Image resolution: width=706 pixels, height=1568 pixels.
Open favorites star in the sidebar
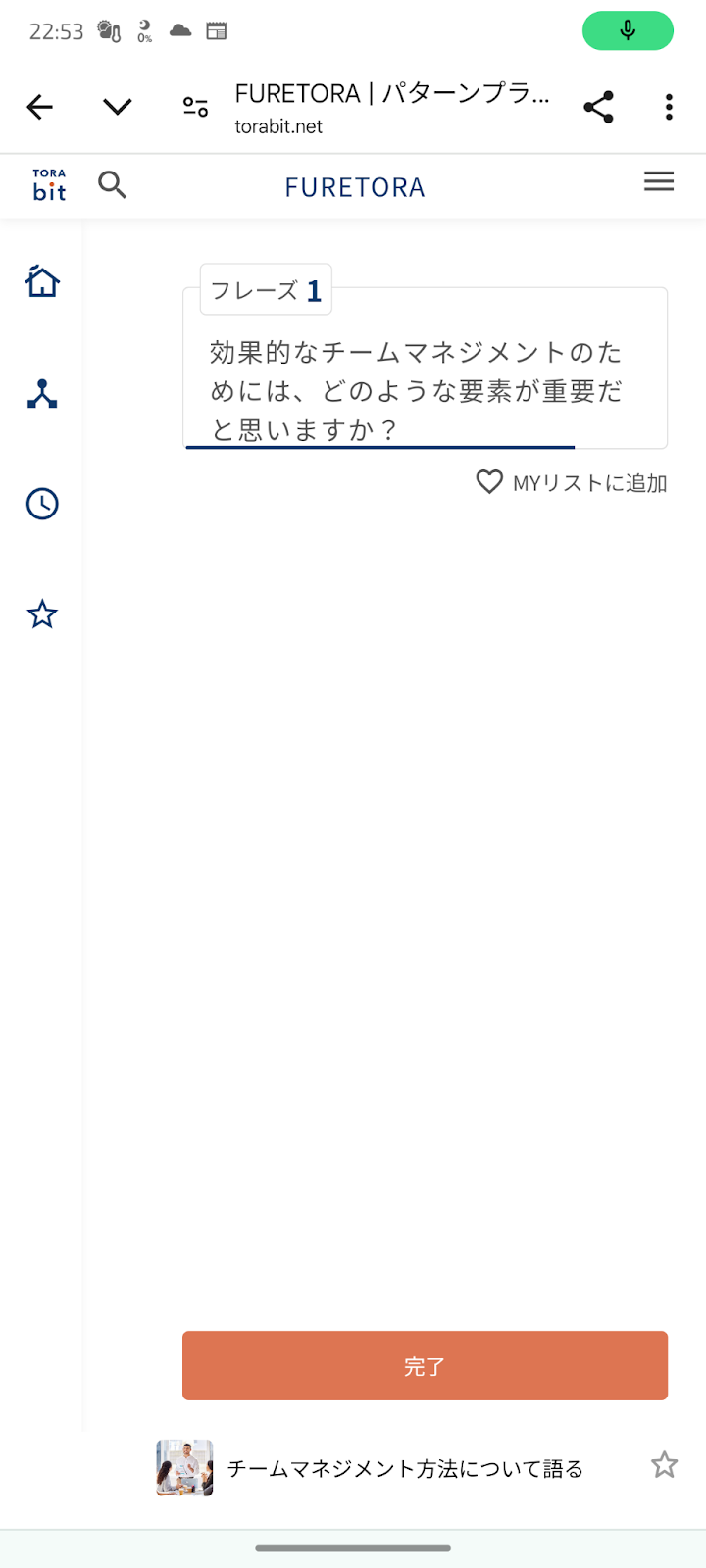42,614
